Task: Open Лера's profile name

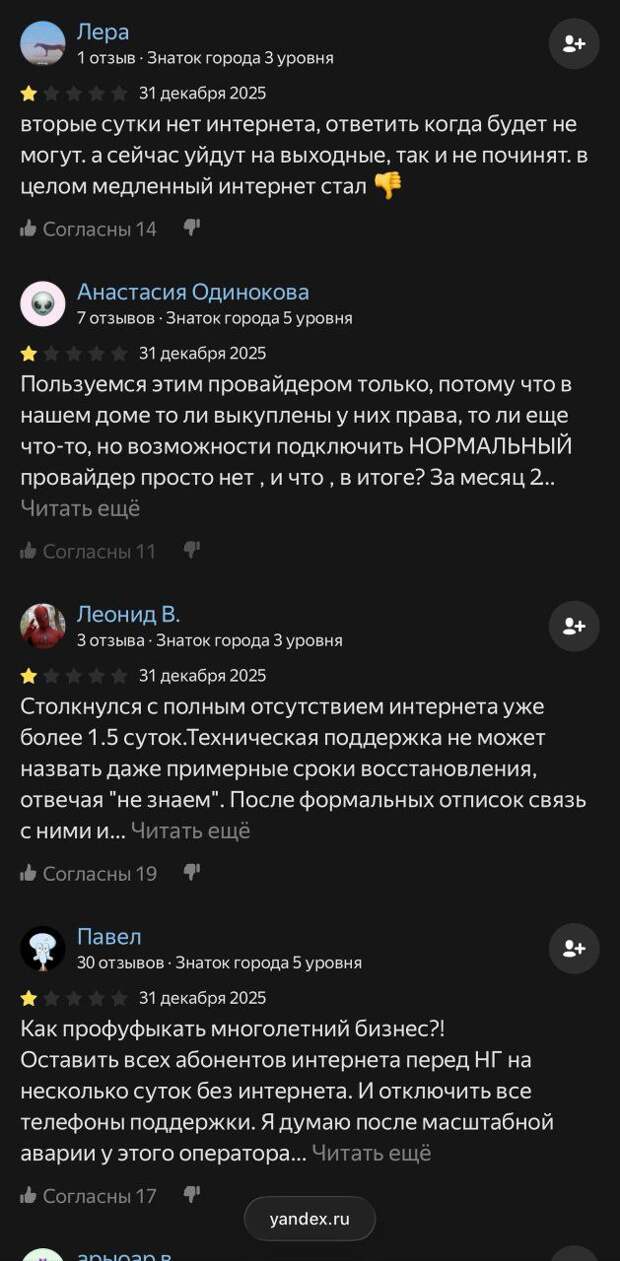Action: (x=103, y=32)
